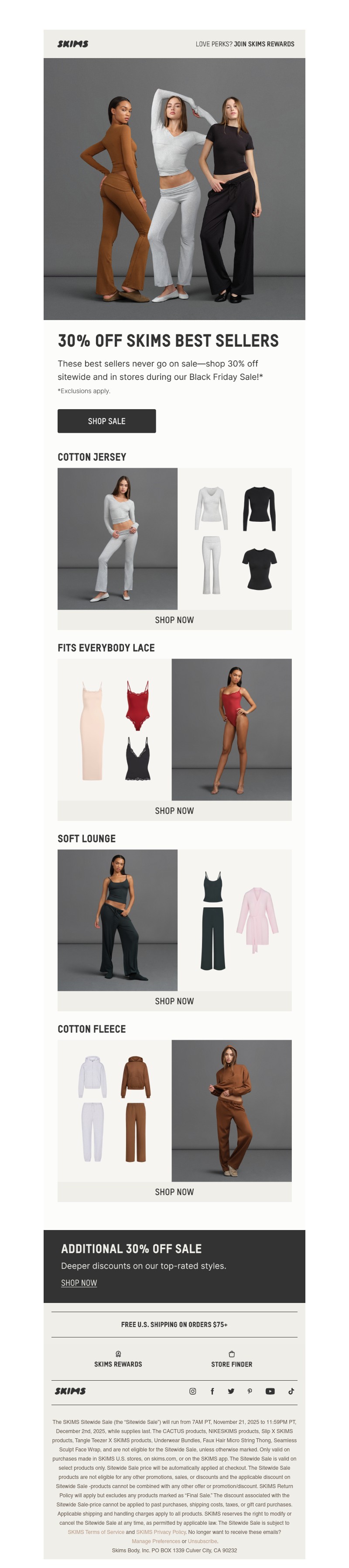The image size is (349, 1568).
Task: Read the SKIMS Terms of Service
Action: pos(96,1531)
